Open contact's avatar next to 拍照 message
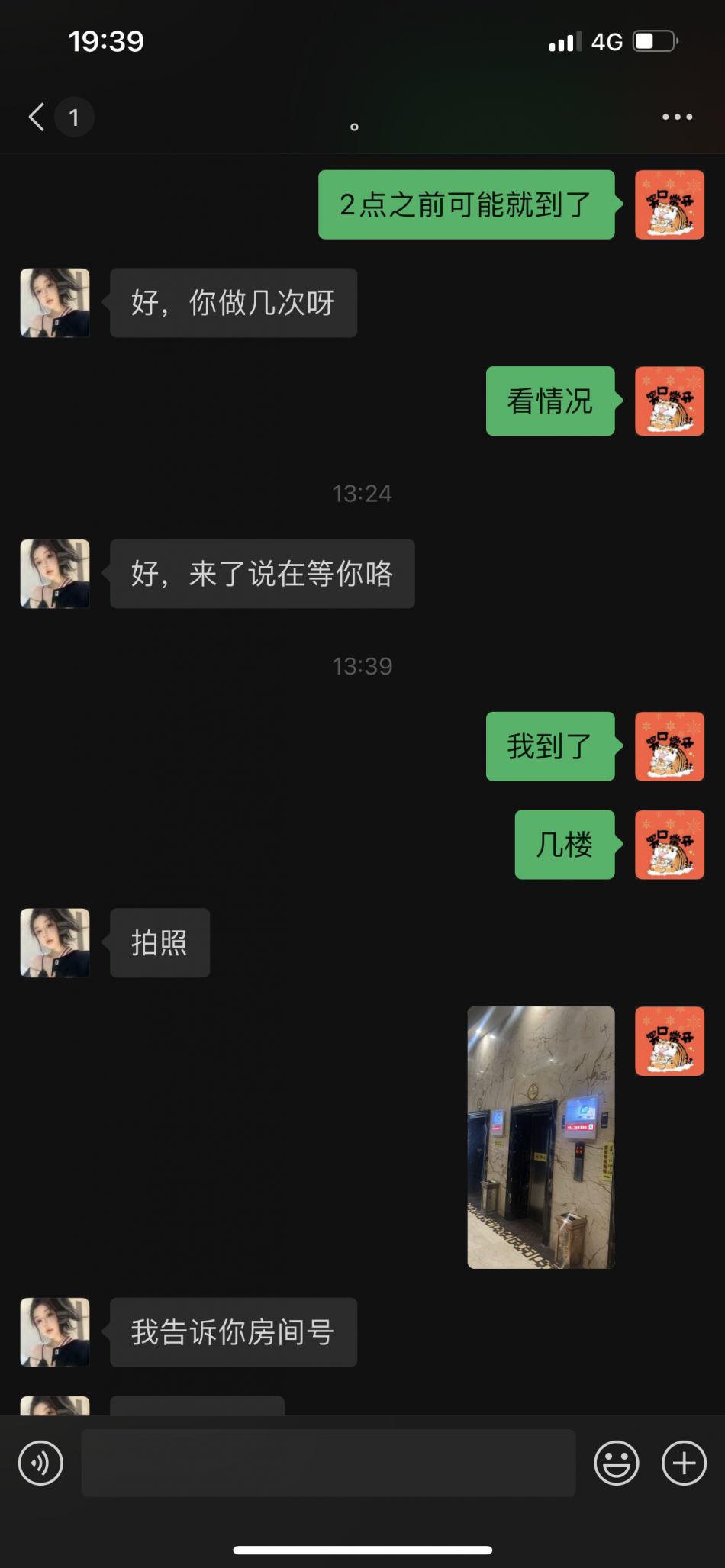Screen dimensions: 725x1568 [55, 942]
